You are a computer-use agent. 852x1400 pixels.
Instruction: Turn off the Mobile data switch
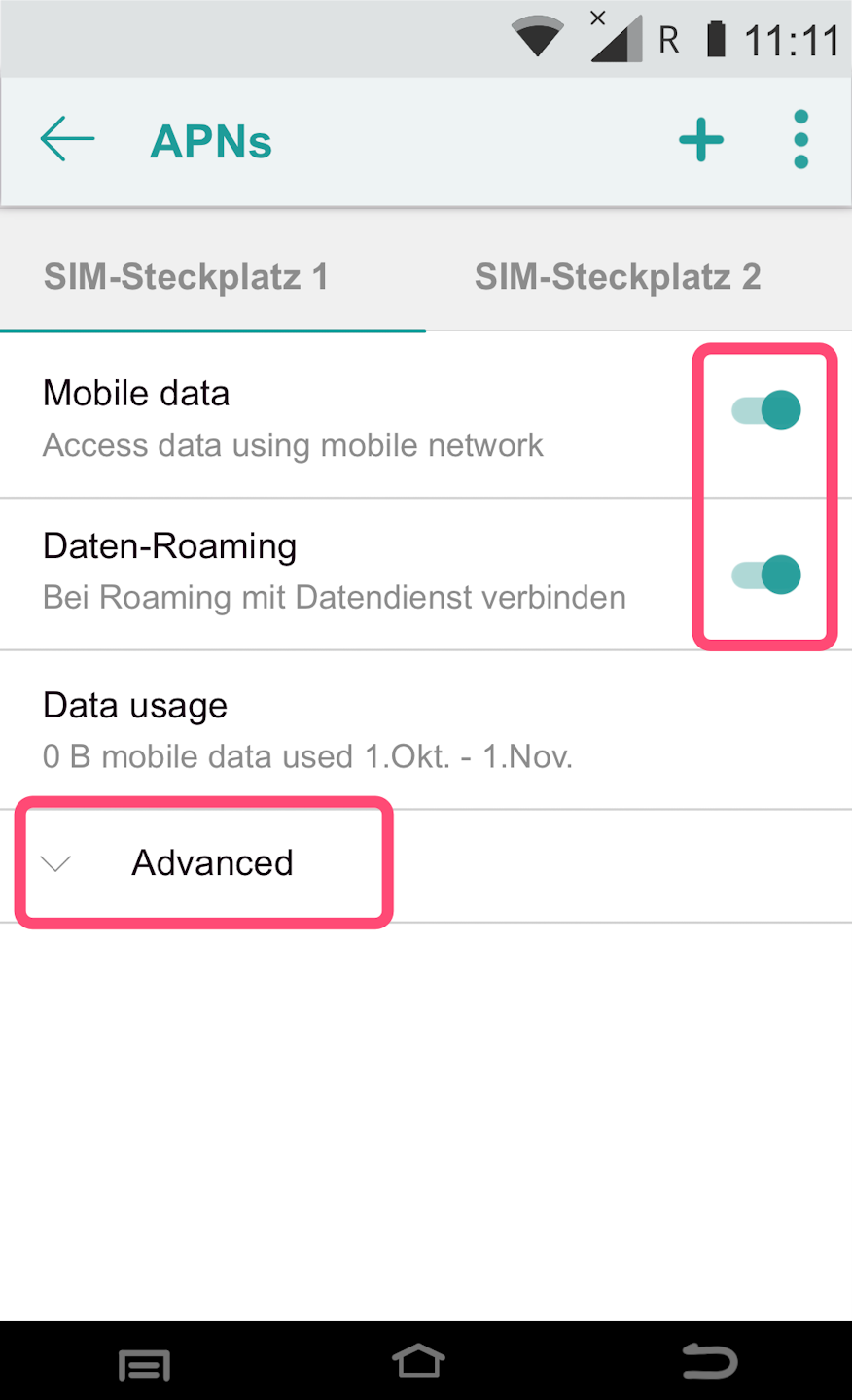pos(766,410)
